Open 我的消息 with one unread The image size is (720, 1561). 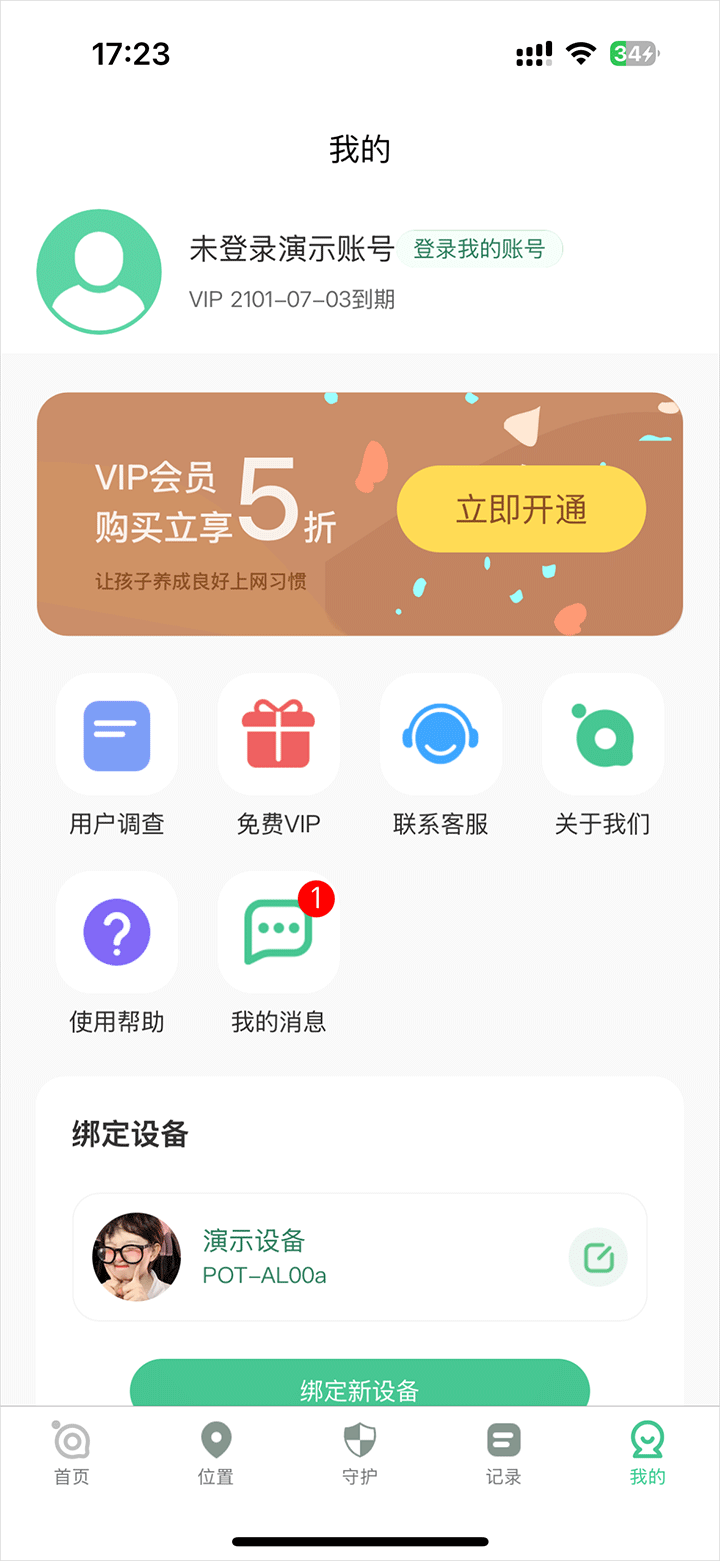click(x=278, y=932)
